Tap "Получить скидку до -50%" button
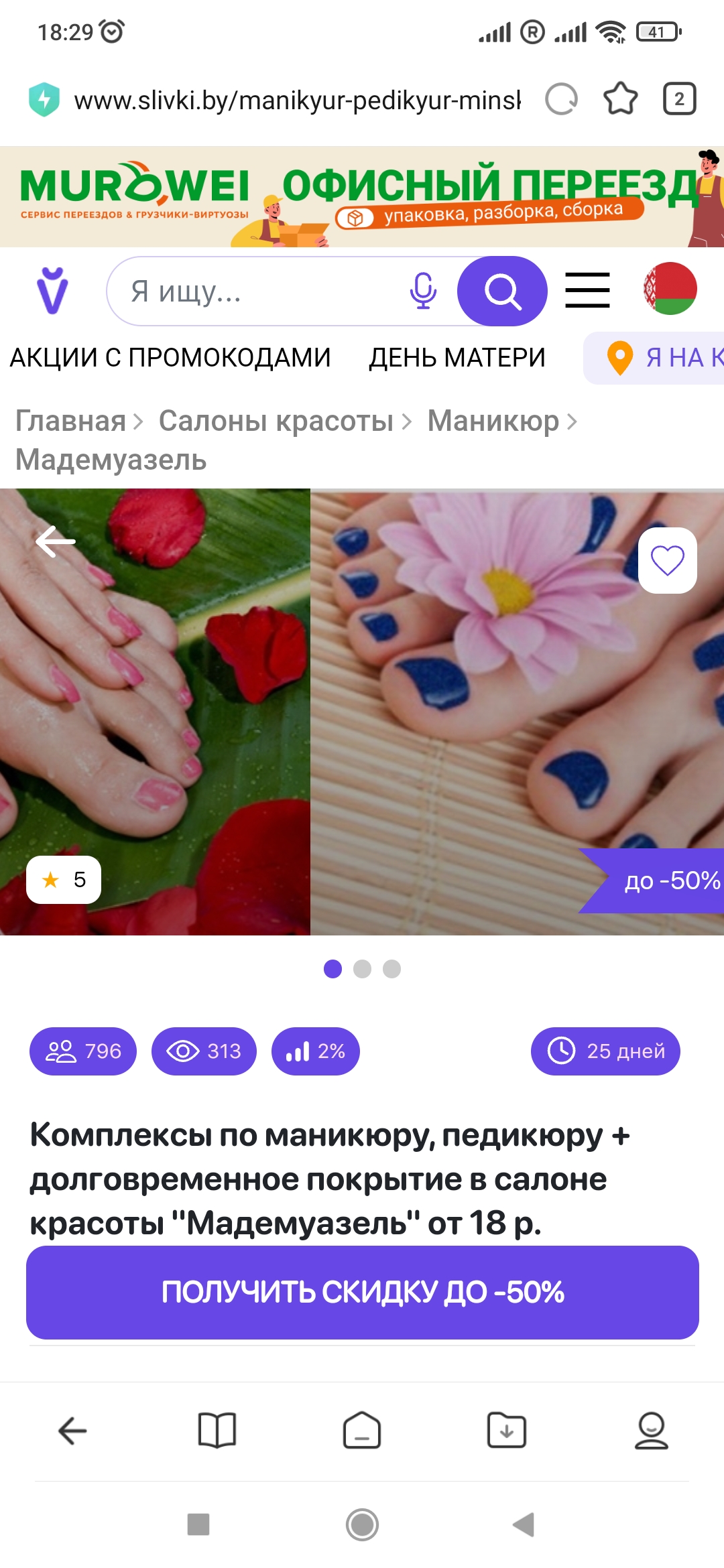 pyautogui.click(x=362, y=1292)
